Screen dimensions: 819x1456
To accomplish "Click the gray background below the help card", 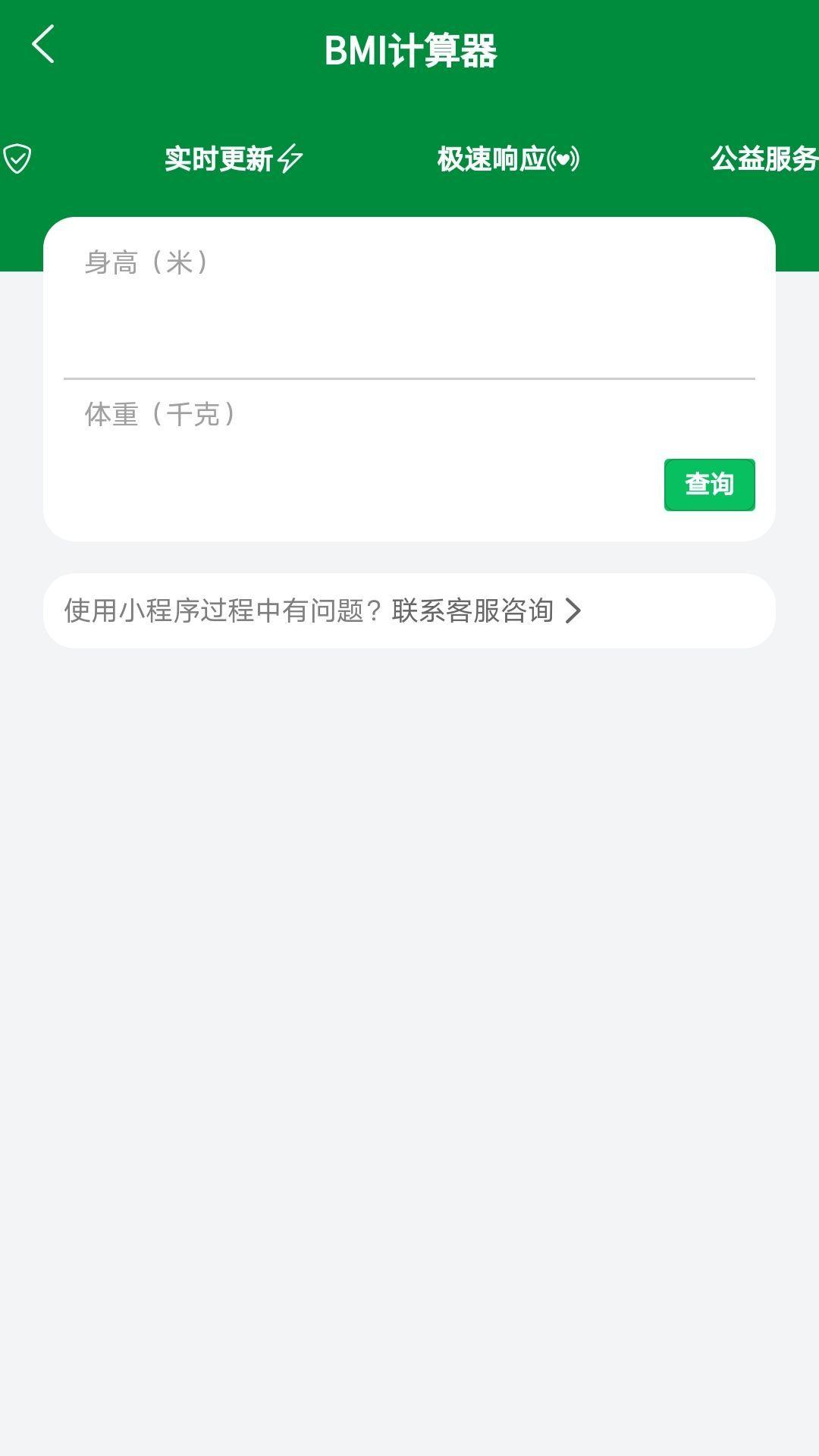I will pyautogui.click(x=409, y=910).
